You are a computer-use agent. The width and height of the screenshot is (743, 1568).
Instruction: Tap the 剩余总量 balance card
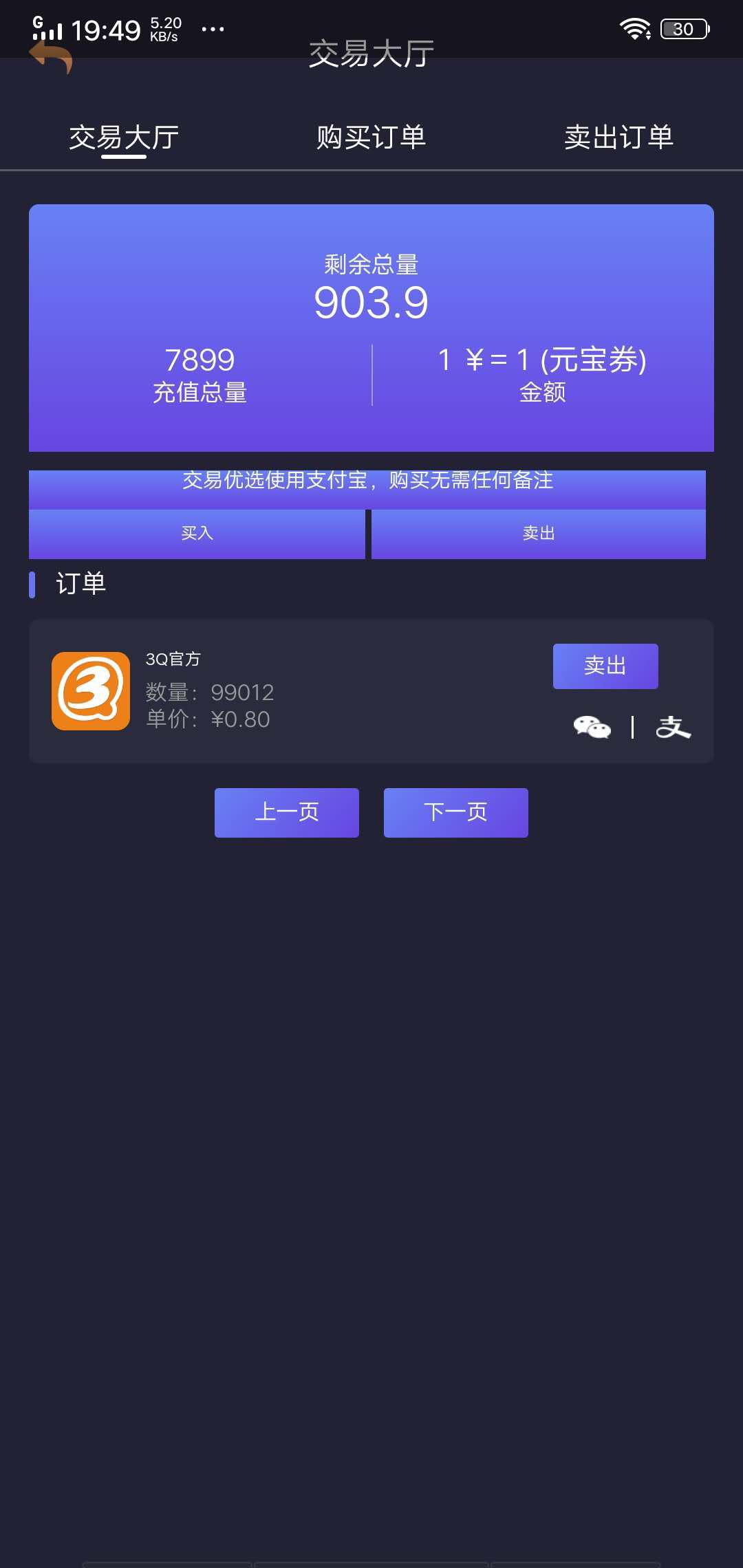pos(371,327)
